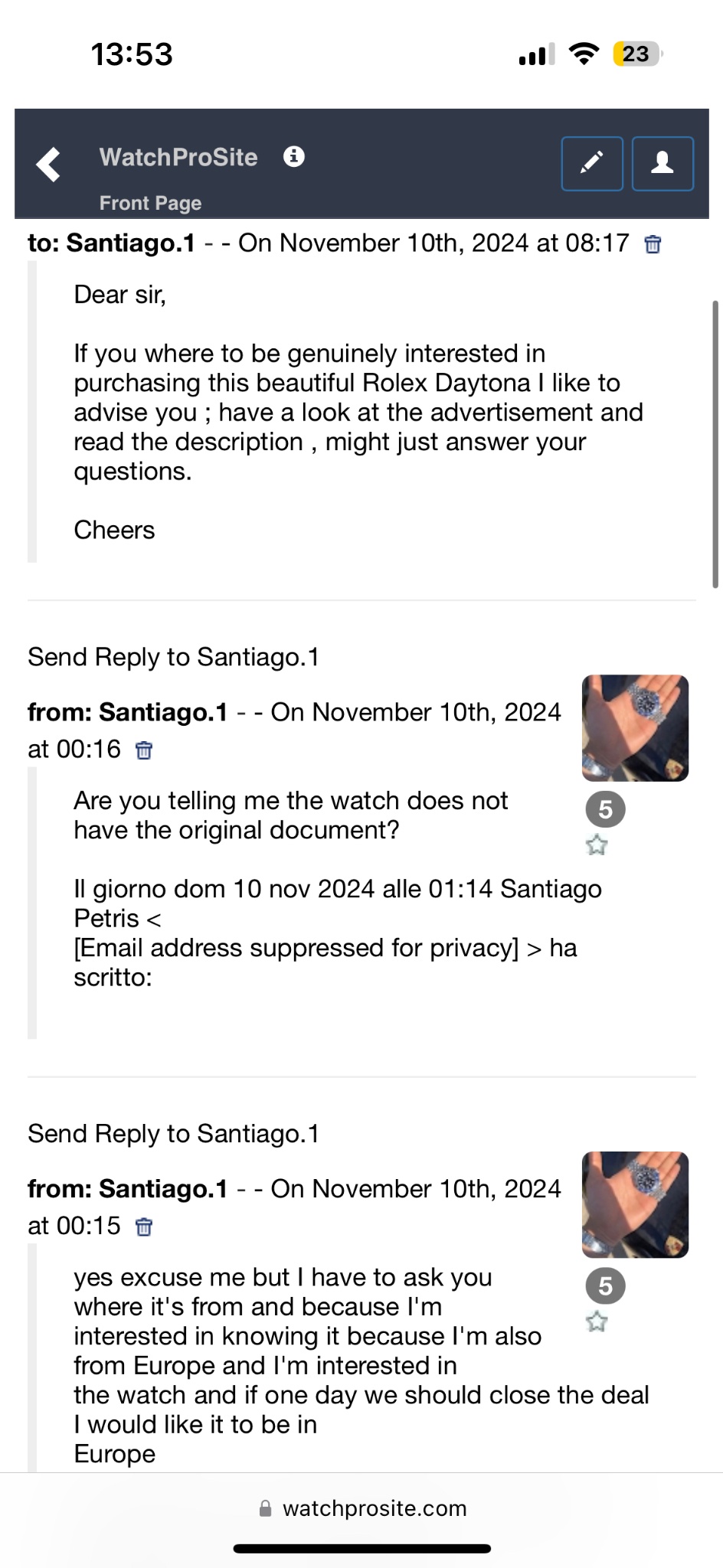Send reply to Santiago.1 above 00:16 message
The height and width of the screenshot is (1568, 723).
174,657
